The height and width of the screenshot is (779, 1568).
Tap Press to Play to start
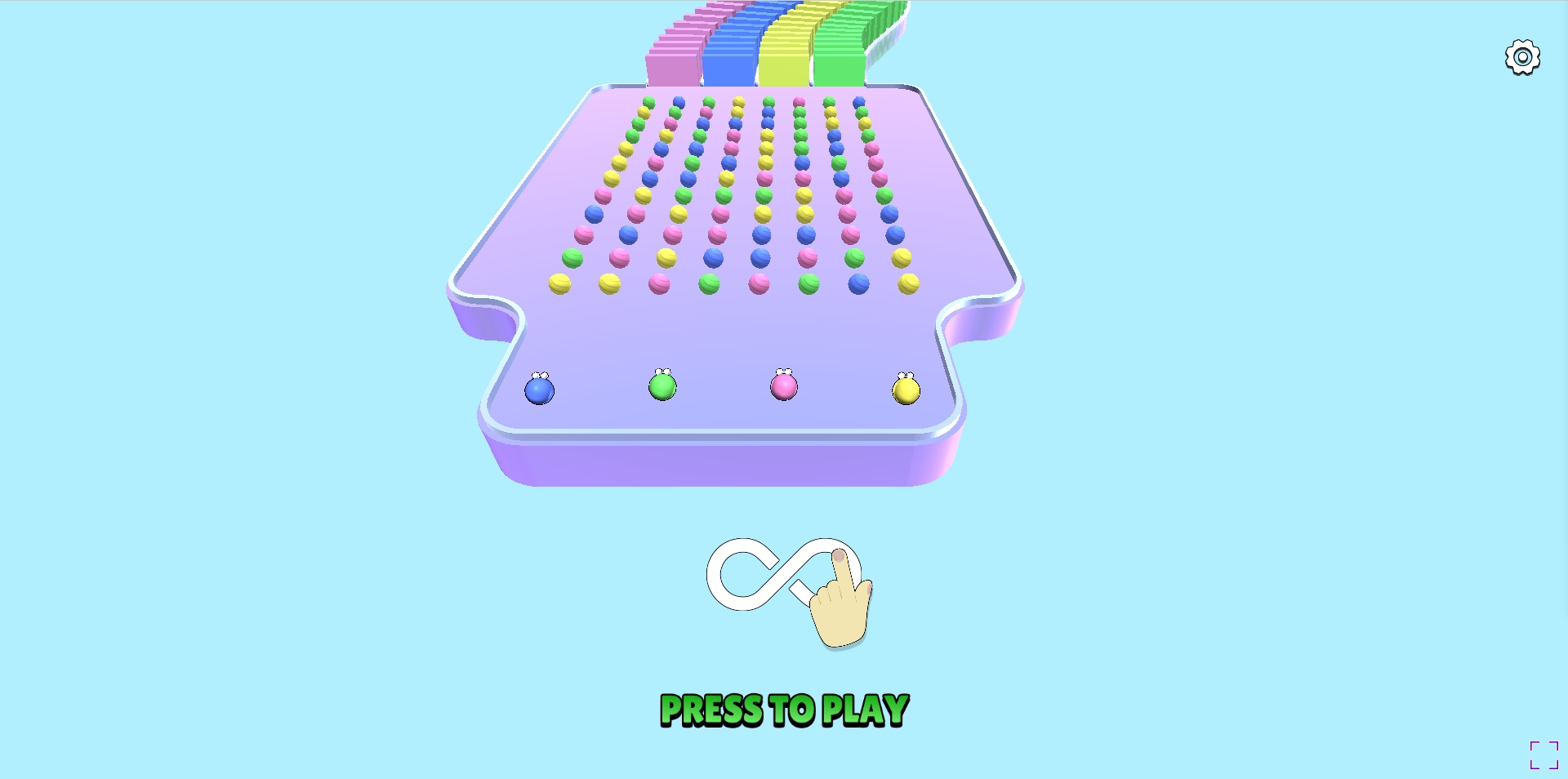[784, 710]
